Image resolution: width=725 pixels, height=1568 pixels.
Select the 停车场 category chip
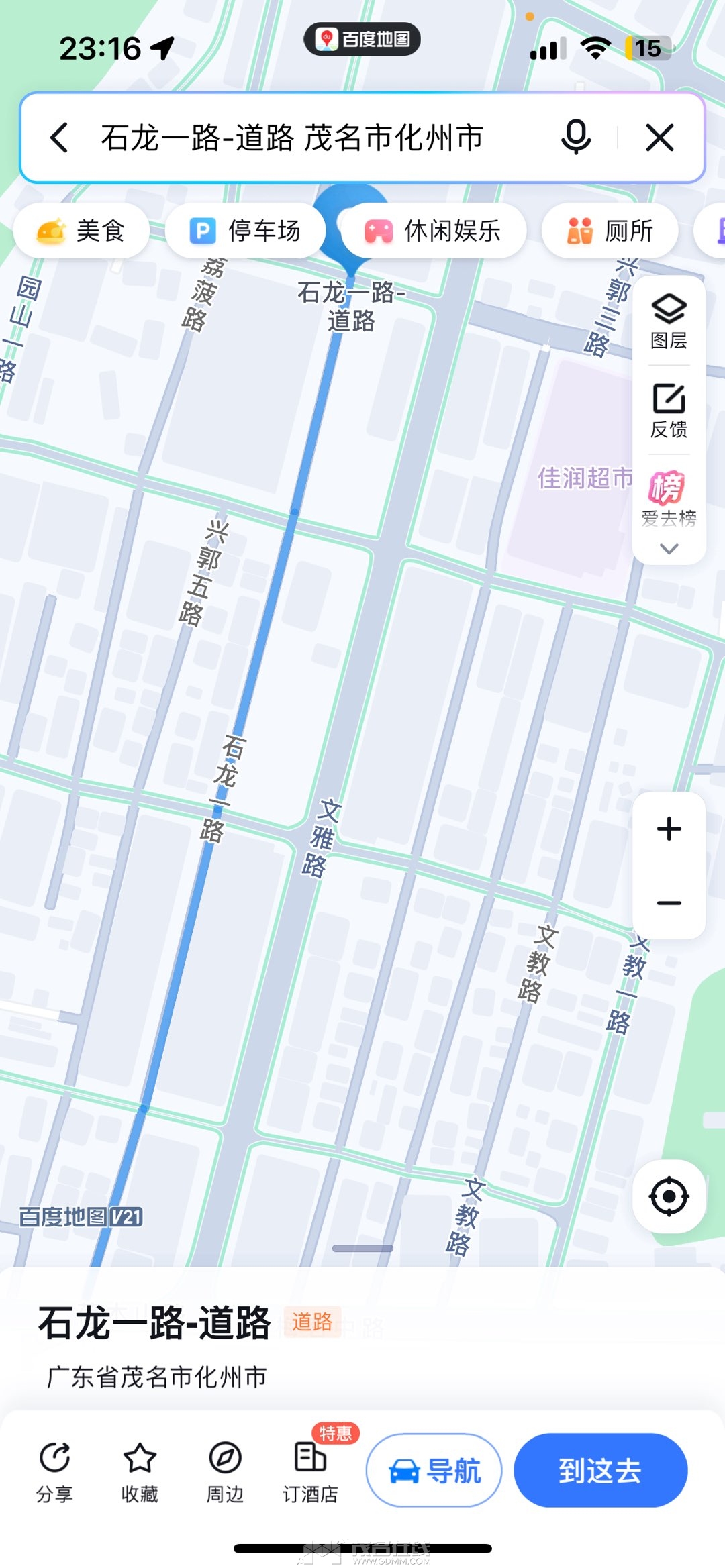[245, 231]
